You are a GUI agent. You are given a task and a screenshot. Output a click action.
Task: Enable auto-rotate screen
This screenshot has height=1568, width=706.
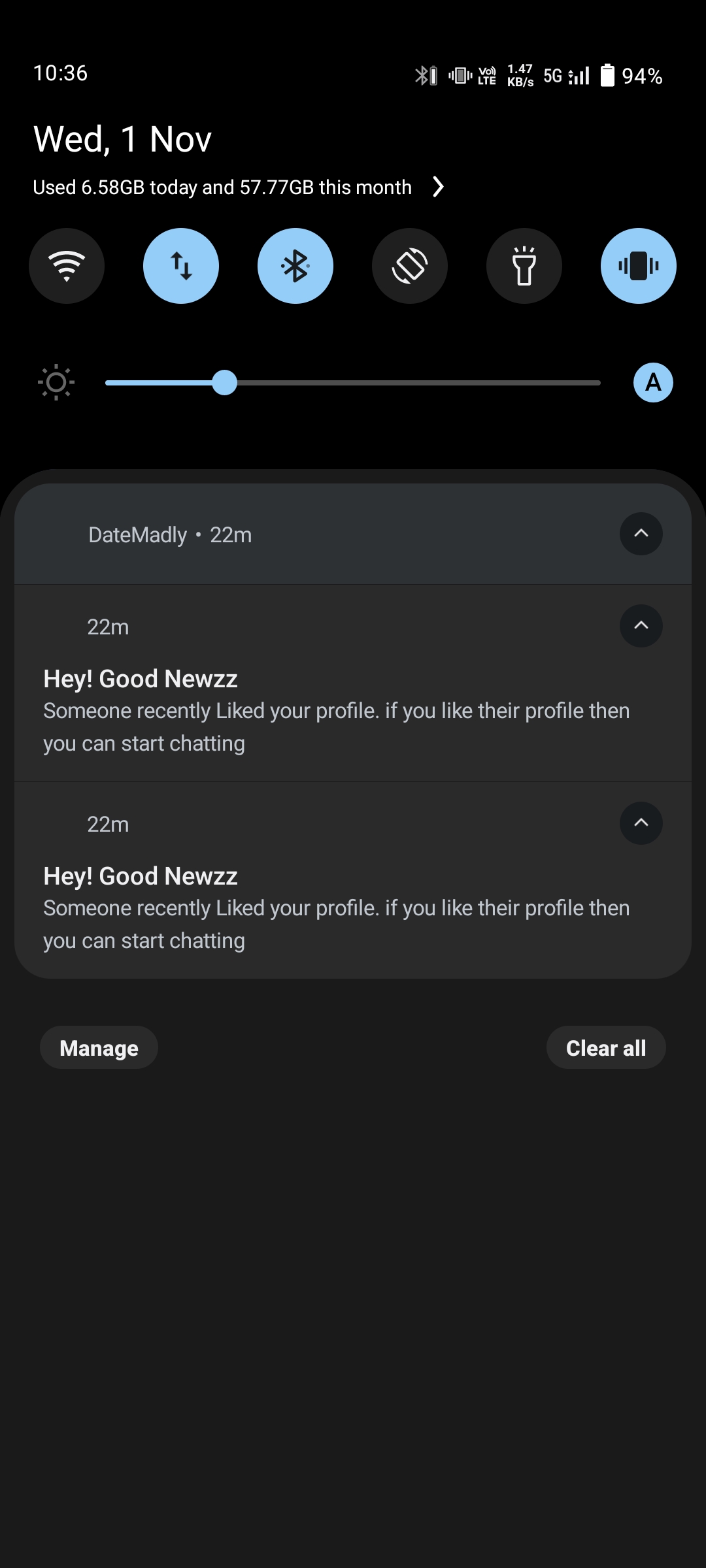tap(410, 266)
